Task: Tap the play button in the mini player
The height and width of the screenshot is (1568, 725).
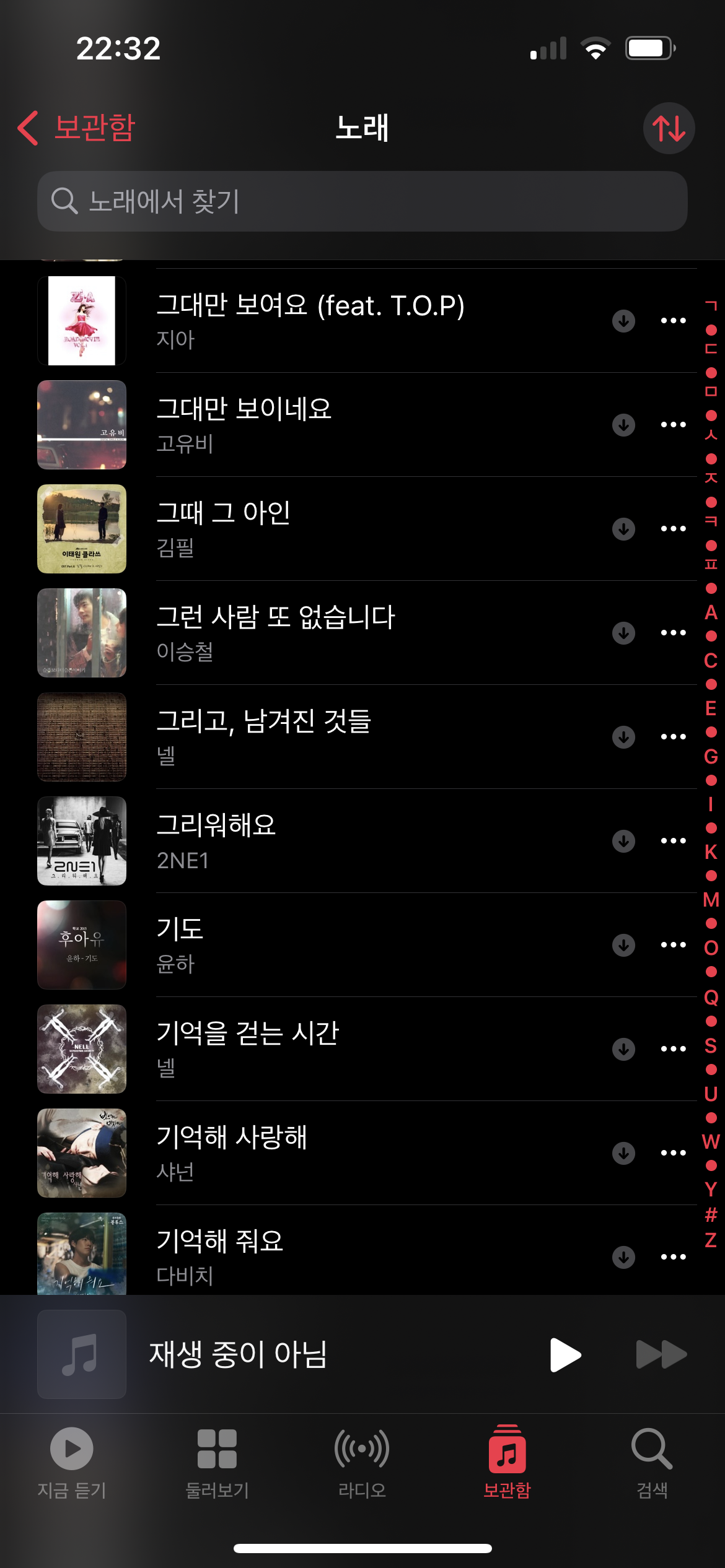Action: click(x=565, y=1354)
